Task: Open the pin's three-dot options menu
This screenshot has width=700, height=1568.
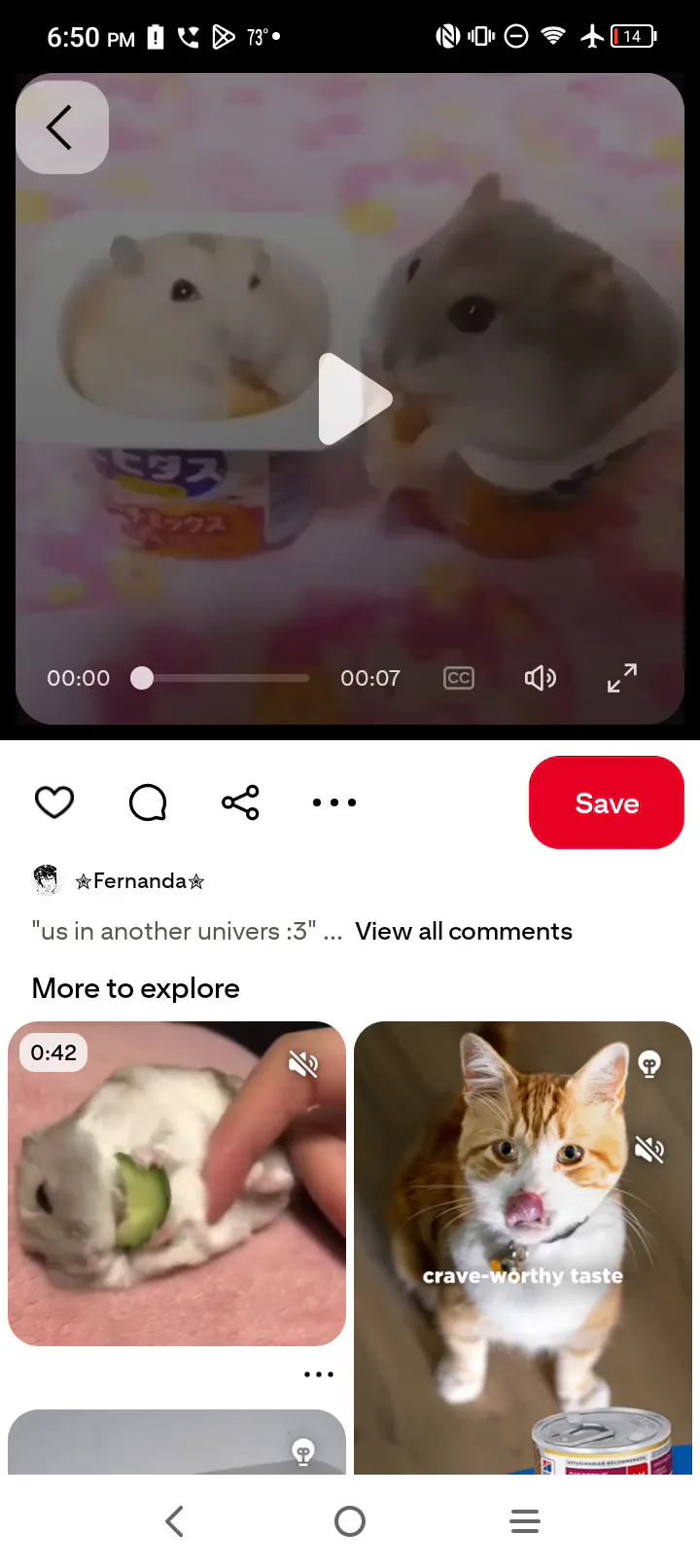Action: [x=334, y=802]
